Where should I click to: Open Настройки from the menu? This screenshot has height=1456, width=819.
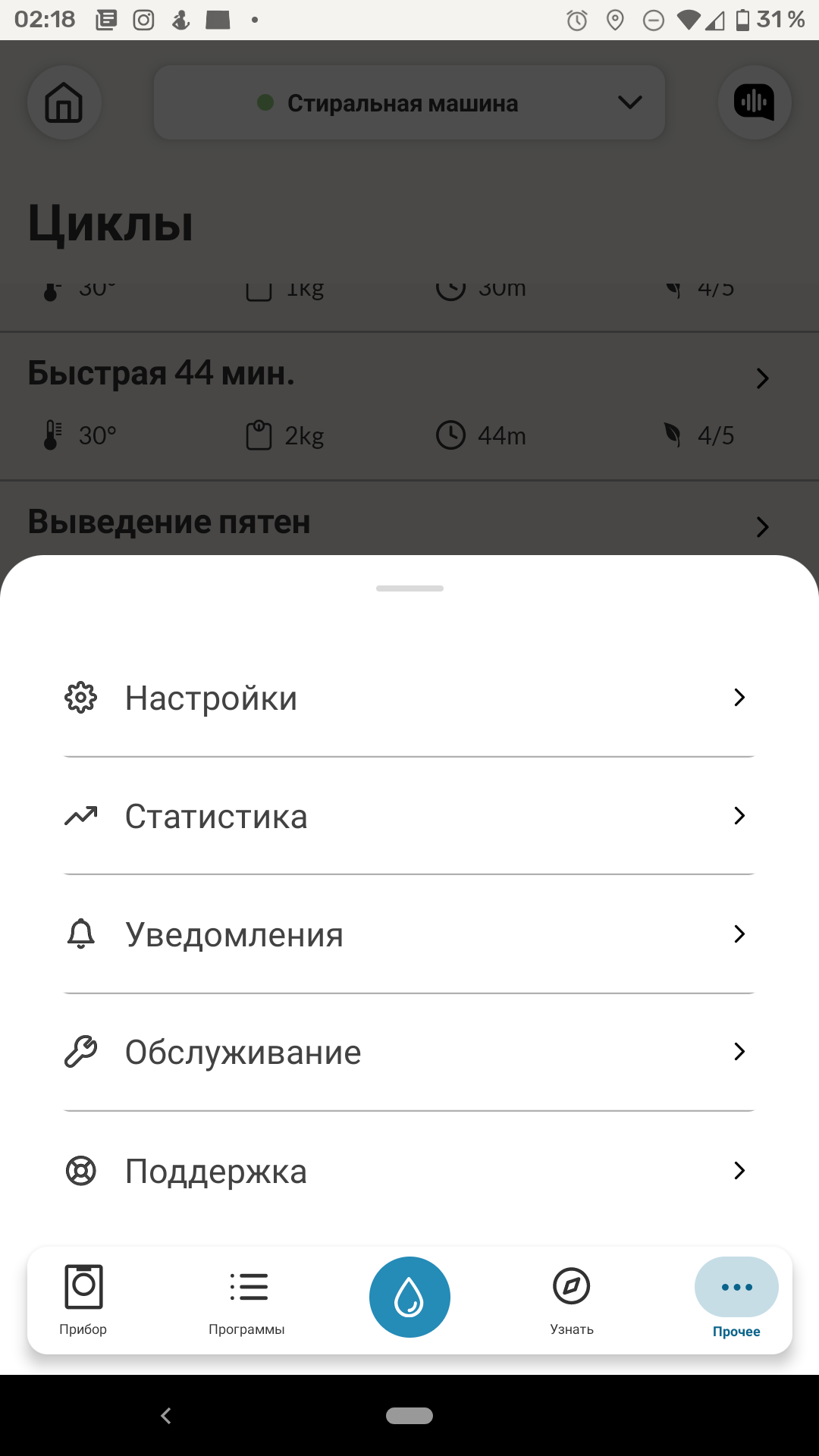pos(408,698)
